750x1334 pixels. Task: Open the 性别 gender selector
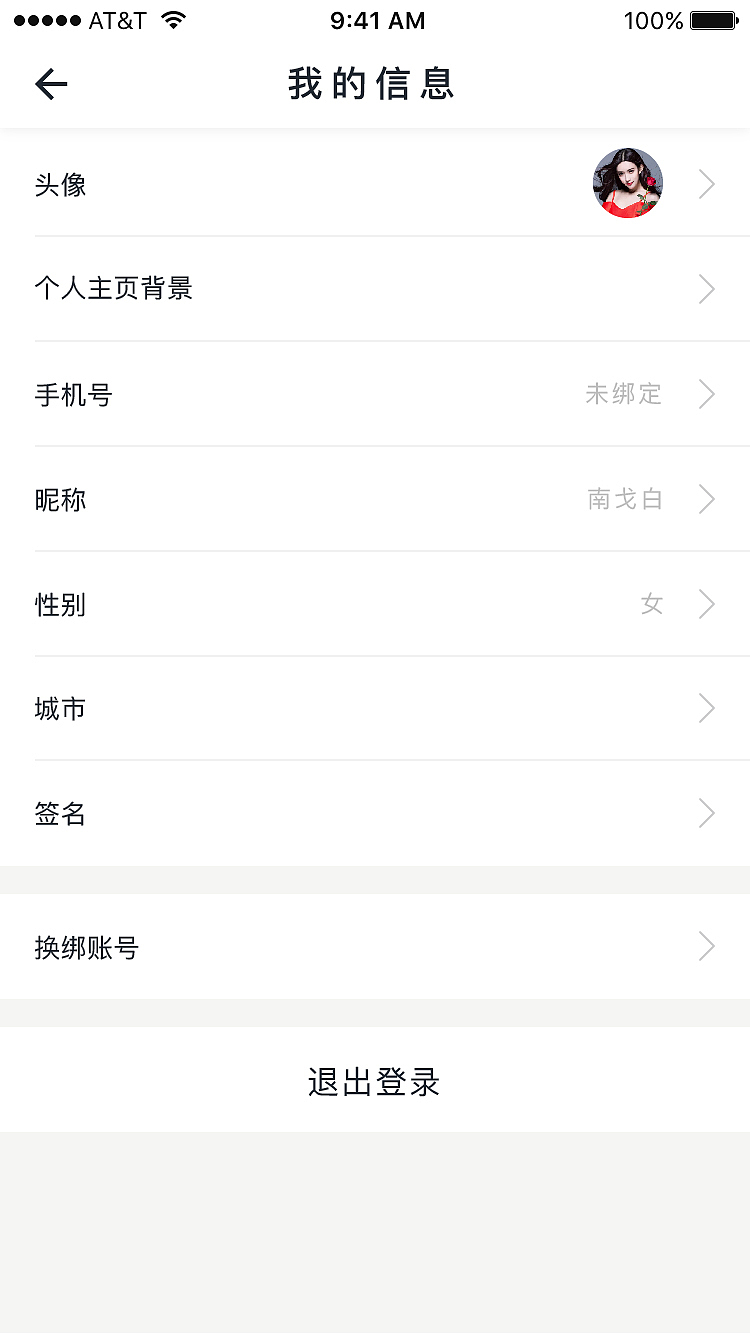(x=375, y=604)
